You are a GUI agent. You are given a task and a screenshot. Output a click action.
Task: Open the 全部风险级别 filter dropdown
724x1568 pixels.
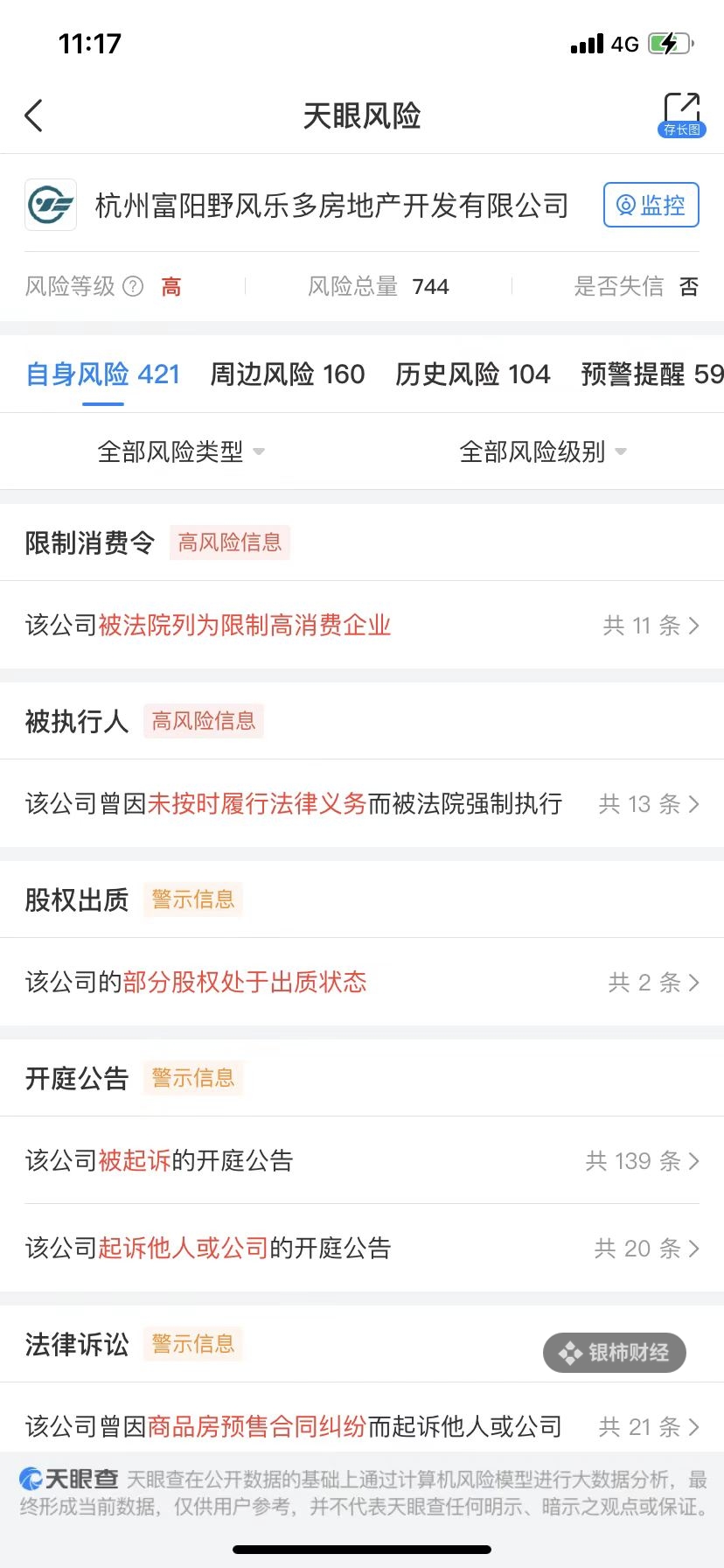[542, 451]
